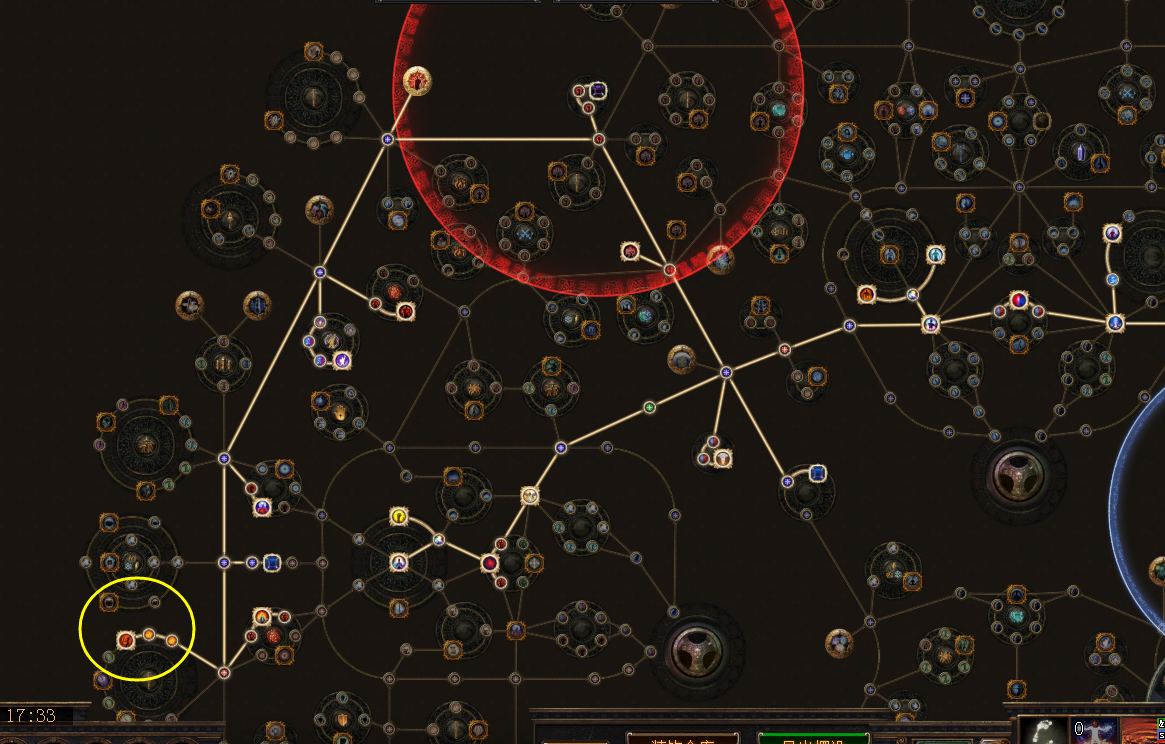Tap the yellow-glowing allocated notable node

click(x=399, y=517)
